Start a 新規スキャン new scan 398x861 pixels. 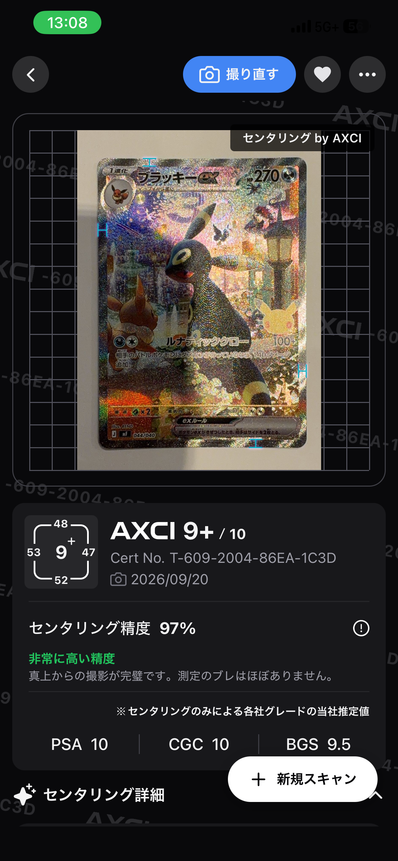click(302, 779)
